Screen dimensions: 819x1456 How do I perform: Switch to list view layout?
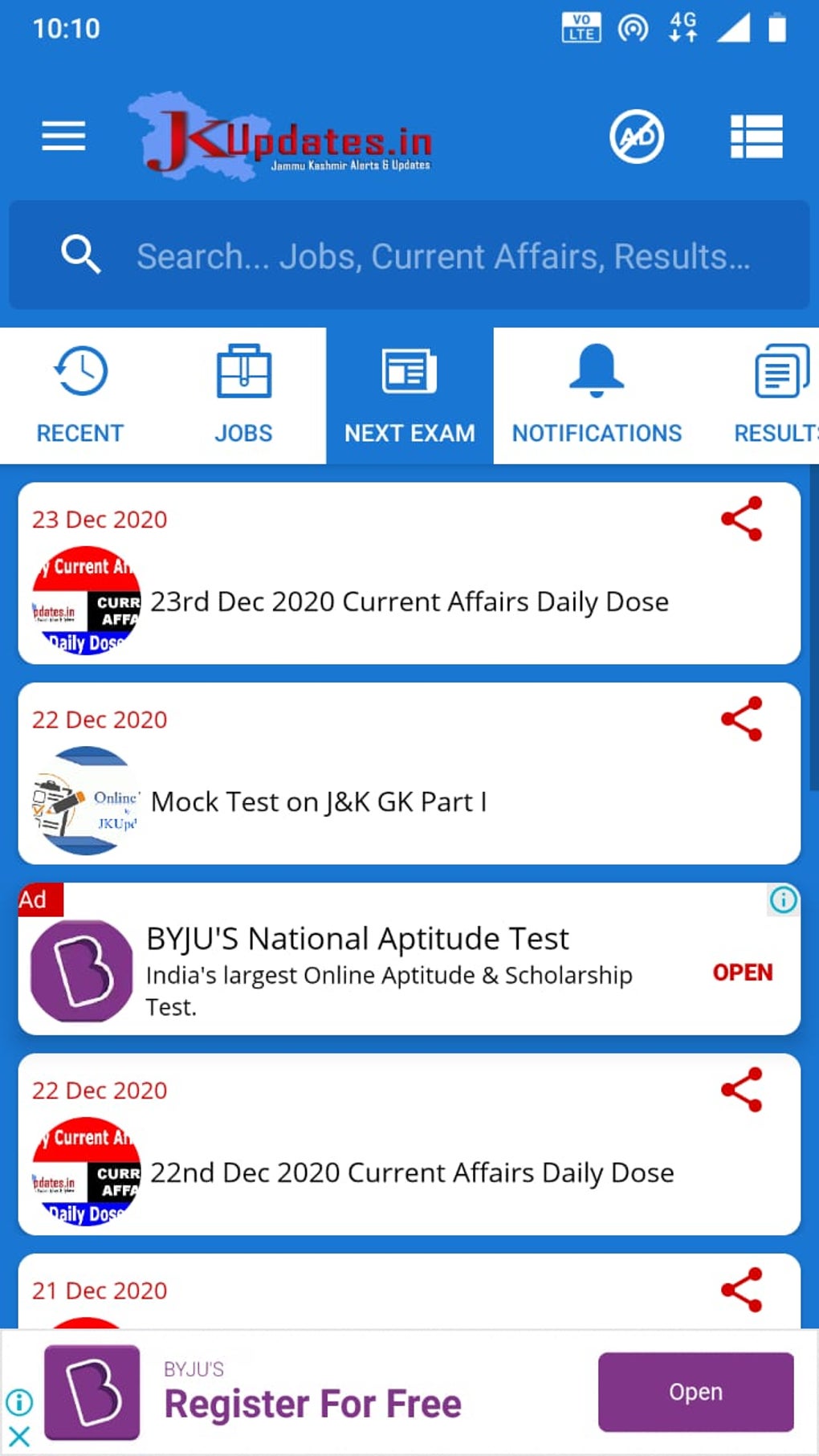[x=756, y=137]
